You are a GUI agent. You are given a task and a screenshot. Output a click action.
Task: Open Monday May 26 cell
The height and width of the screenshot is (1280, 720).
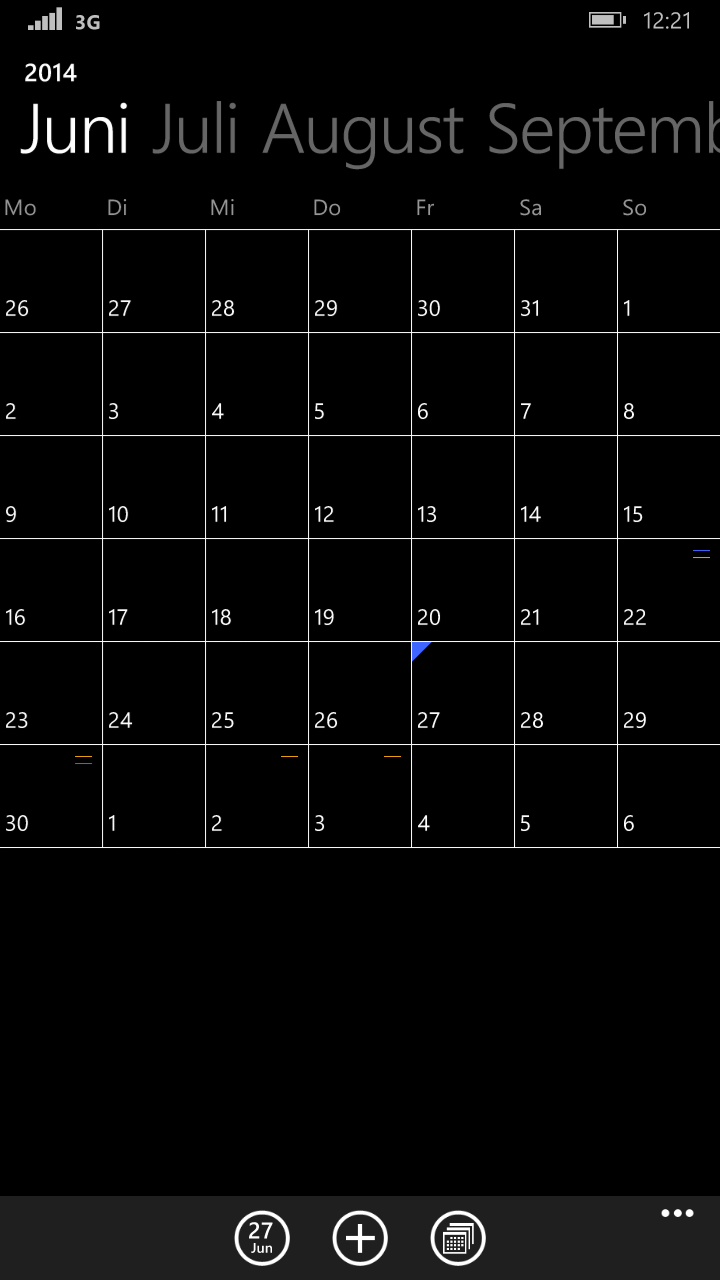pyautogui.click(x=51, y=281)
